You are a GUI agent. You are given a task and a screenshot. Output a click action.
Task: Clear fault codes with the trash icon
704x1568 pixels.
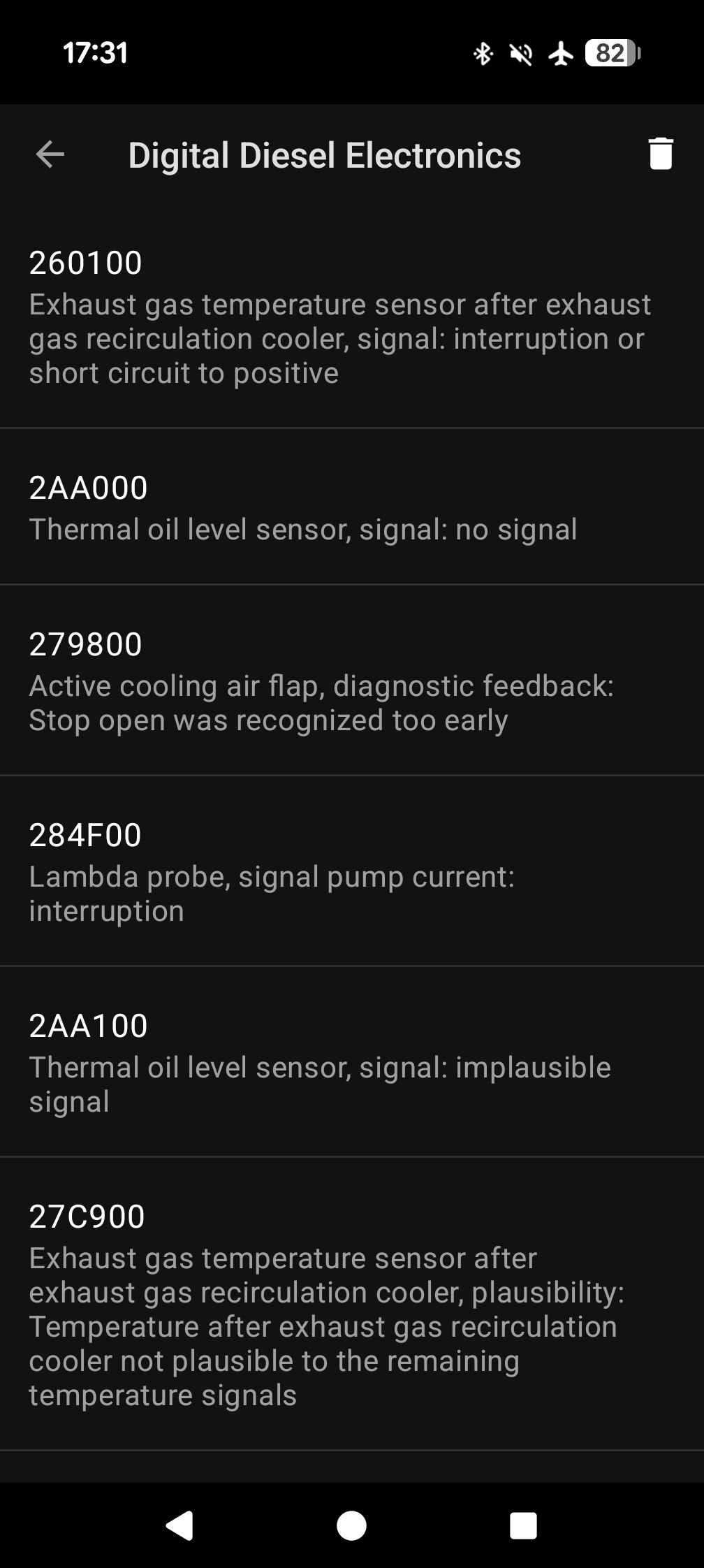click(x=660, y=154)
